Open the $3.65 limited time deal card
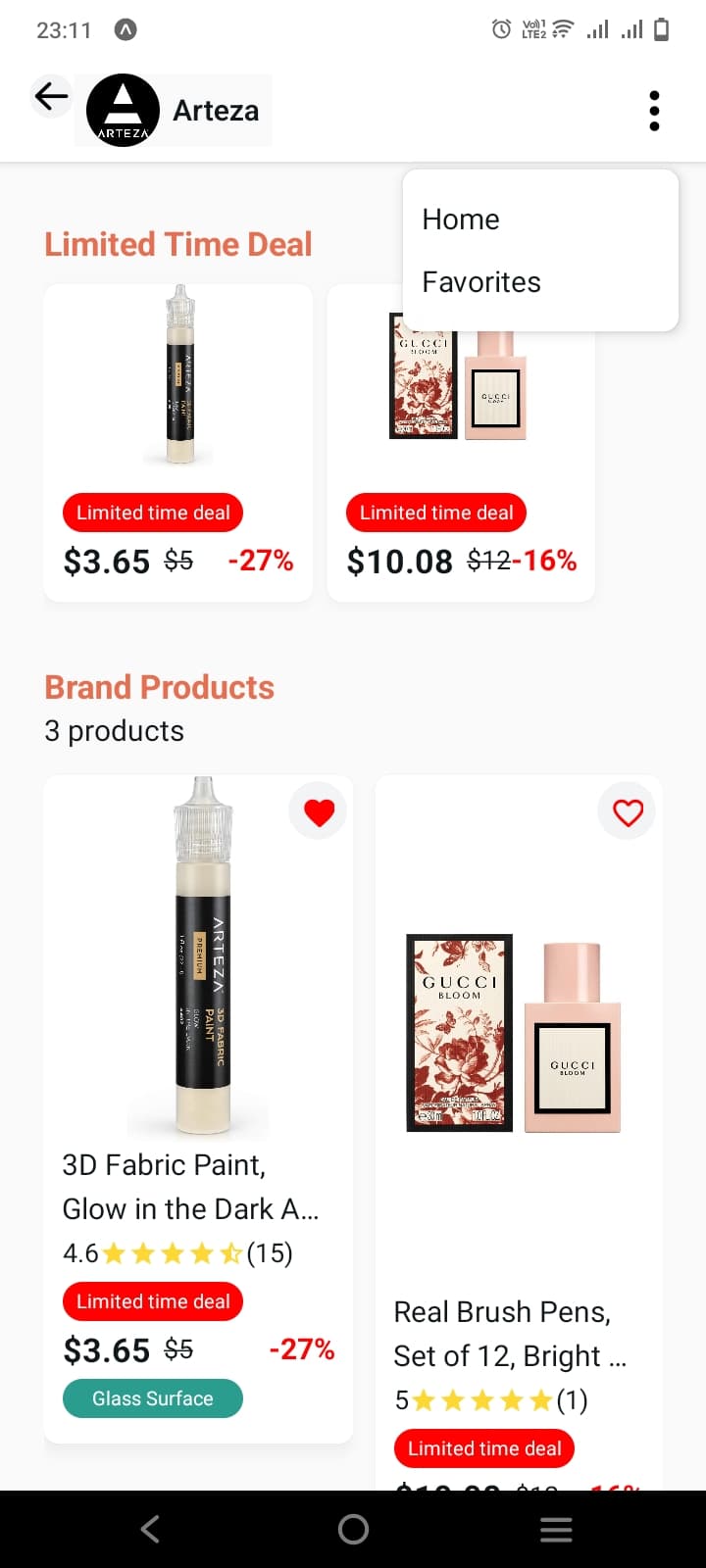 coord(178,443)
